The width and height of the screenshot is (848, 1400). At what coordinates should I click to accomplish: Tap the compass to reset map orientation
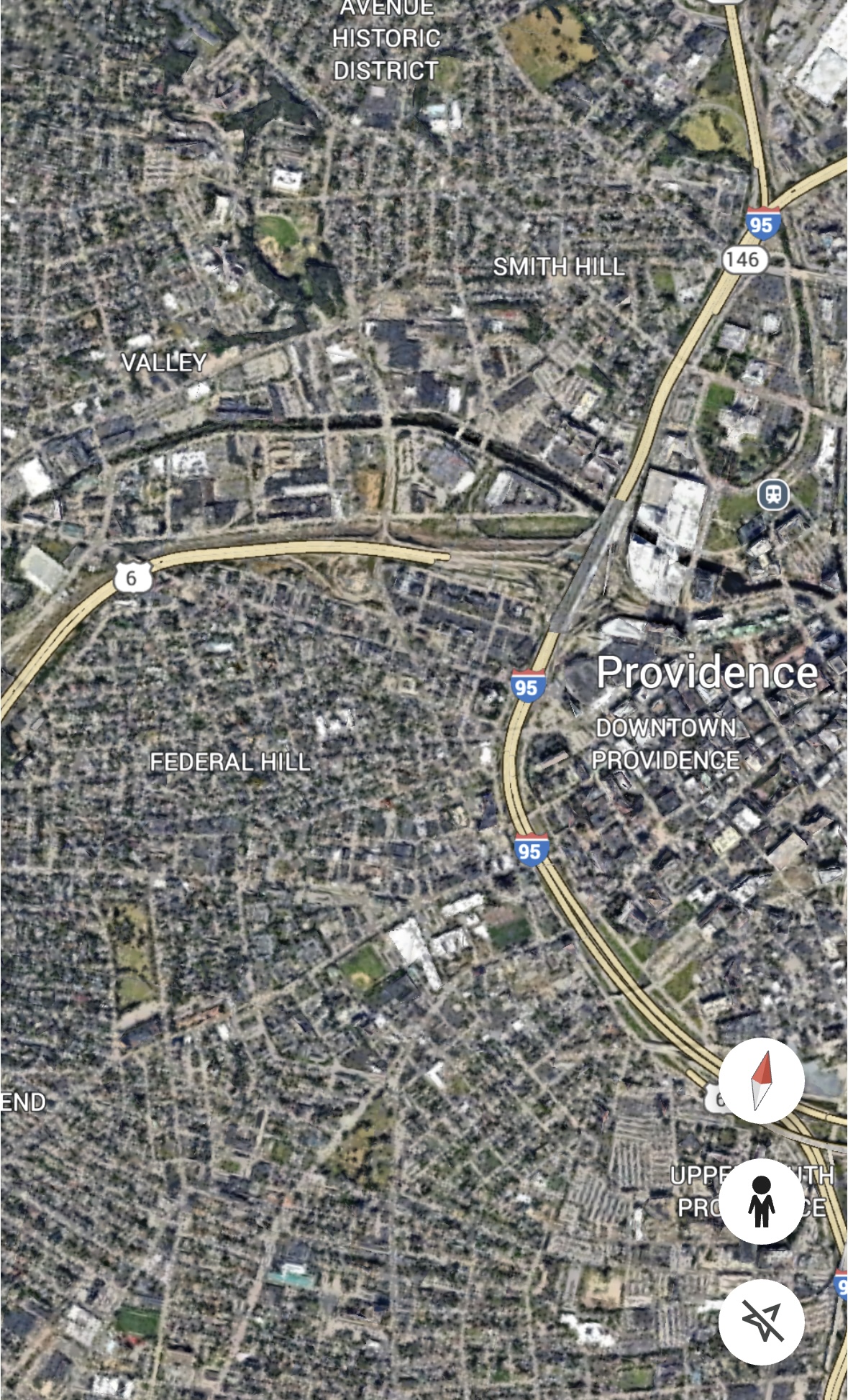pos(761,1080)
